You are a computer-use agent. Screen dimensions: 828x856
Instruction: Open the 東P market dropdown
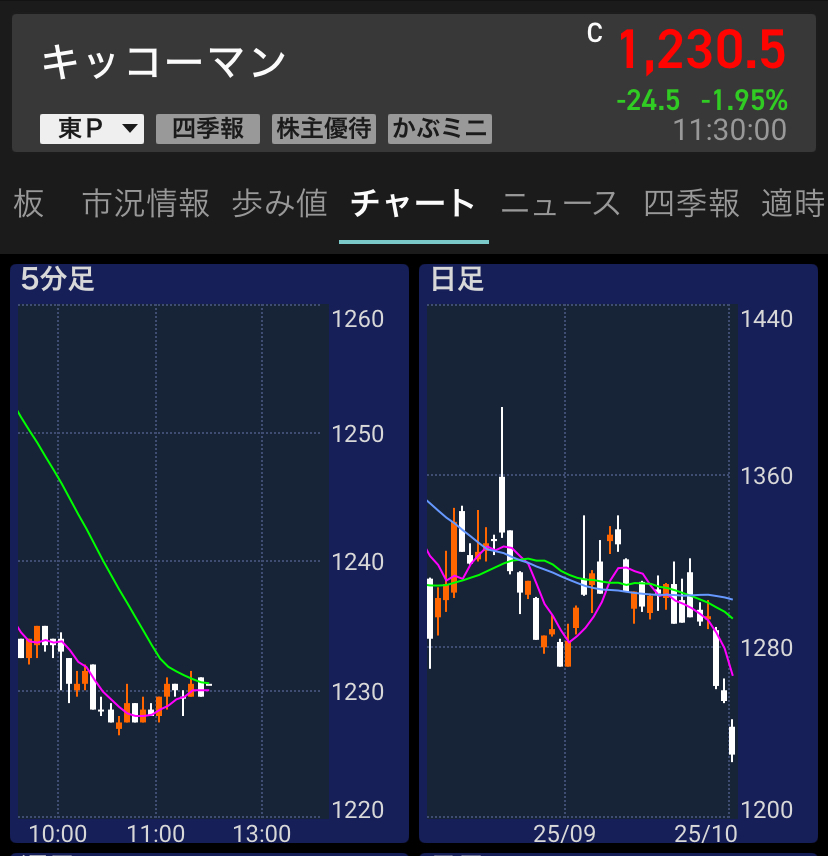(92, 129)
